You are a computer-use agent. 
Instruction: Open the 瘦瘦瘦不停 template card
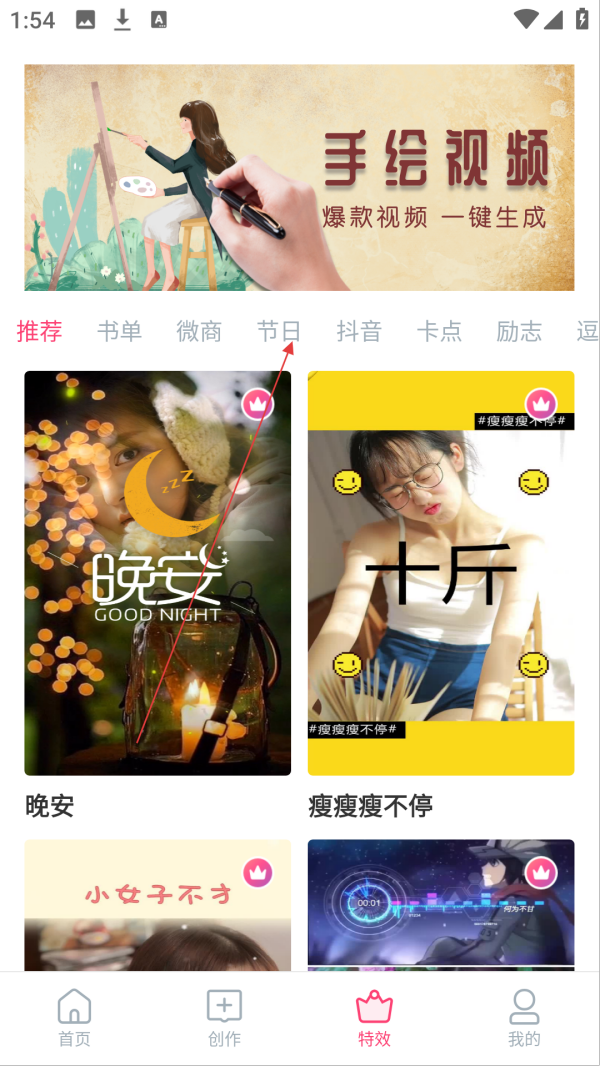(441, 573)
